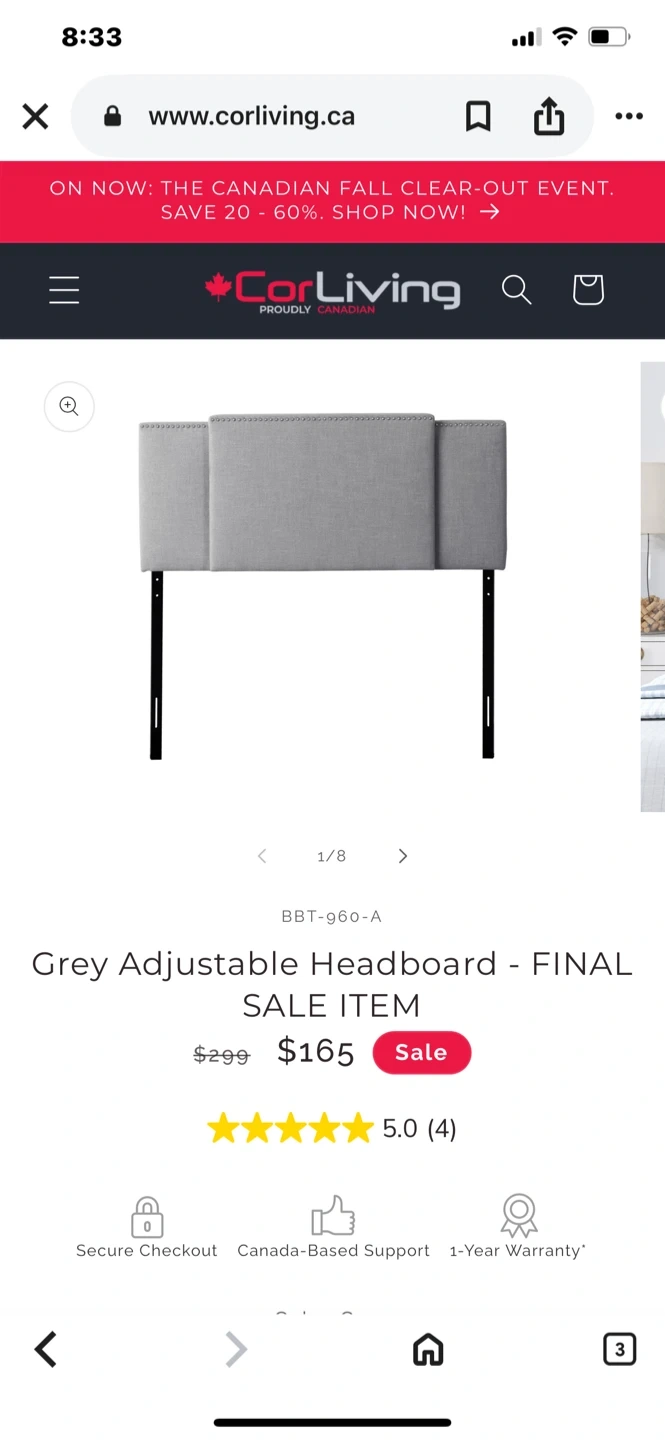
Task: Close the in-app browser tab
Action: pos(35,117)
